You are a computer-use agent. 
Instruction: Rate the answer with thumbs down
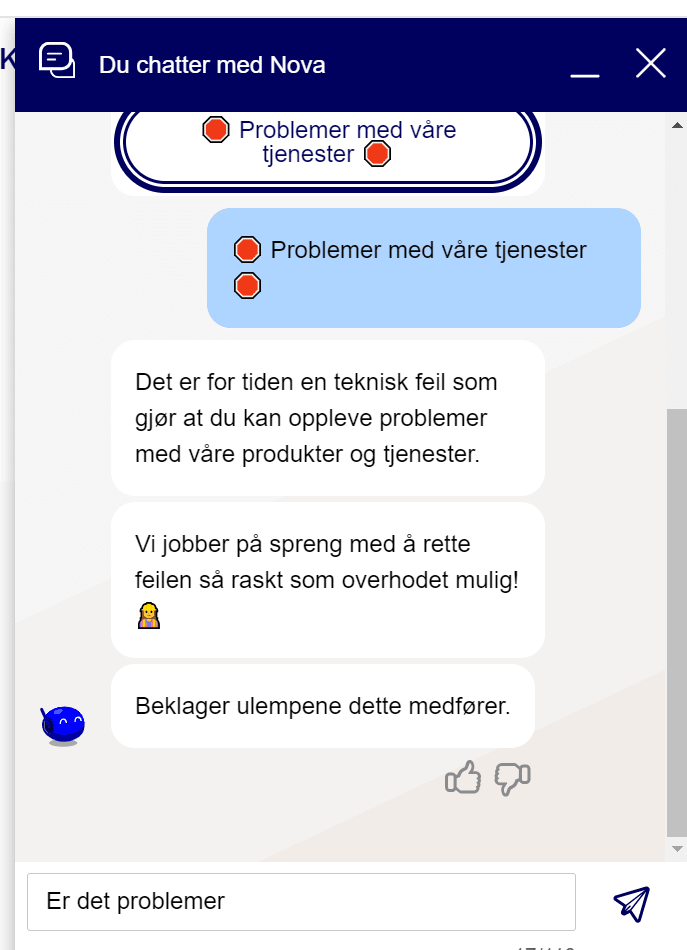click(x=513, y=777)
